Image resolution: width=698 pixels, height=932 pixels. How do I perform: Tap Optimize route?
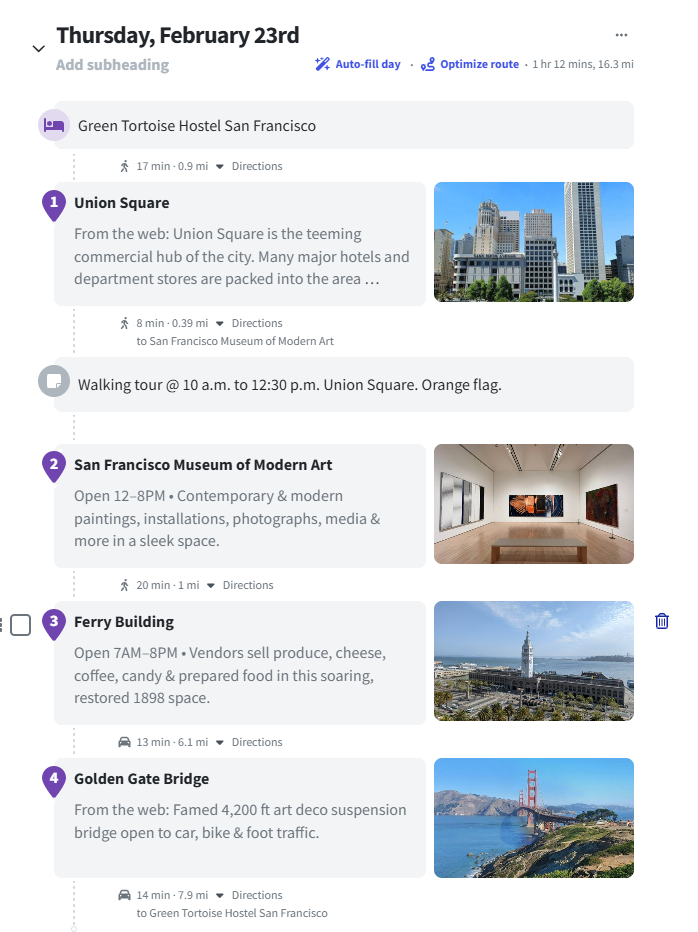(470, 64)
